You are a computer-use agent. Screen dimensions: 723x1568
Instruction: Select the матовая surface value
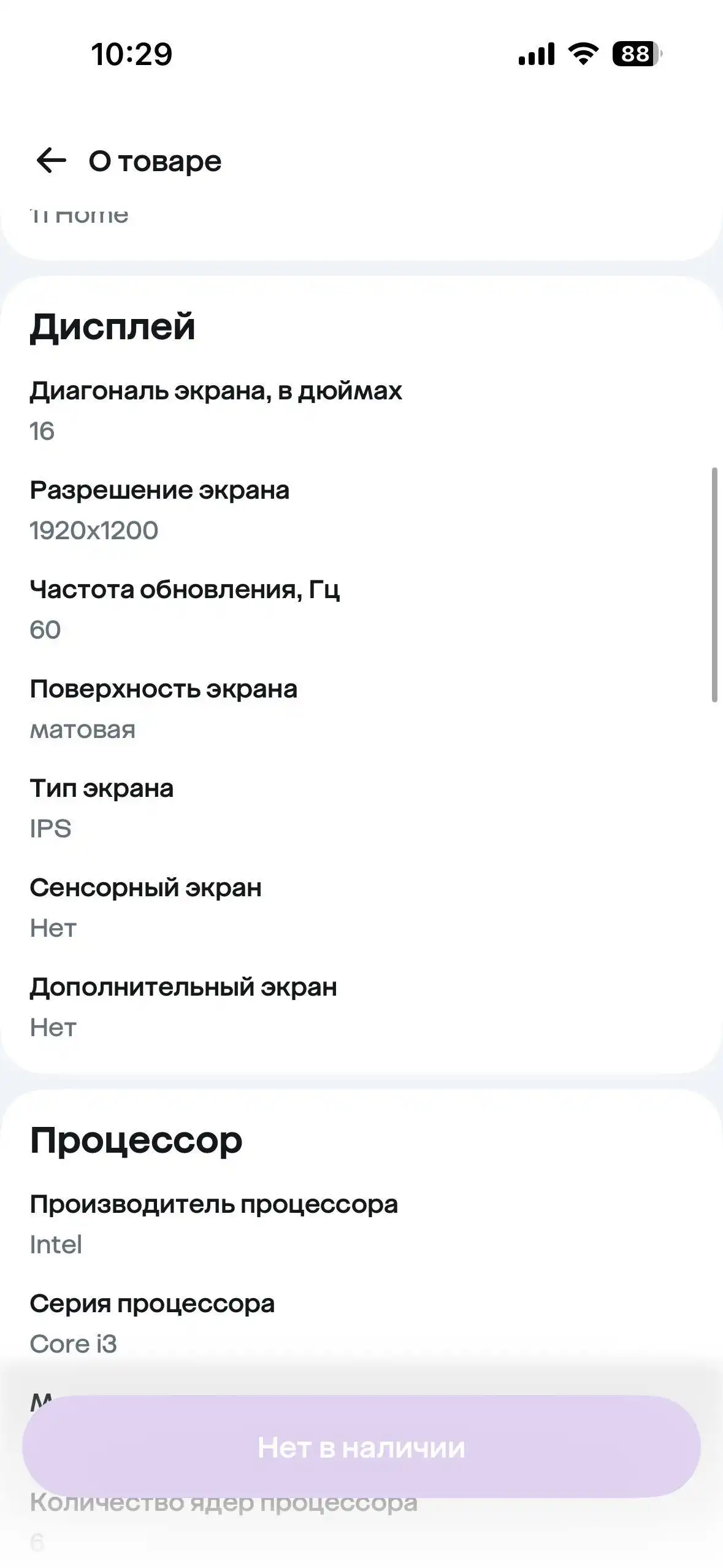83,729
